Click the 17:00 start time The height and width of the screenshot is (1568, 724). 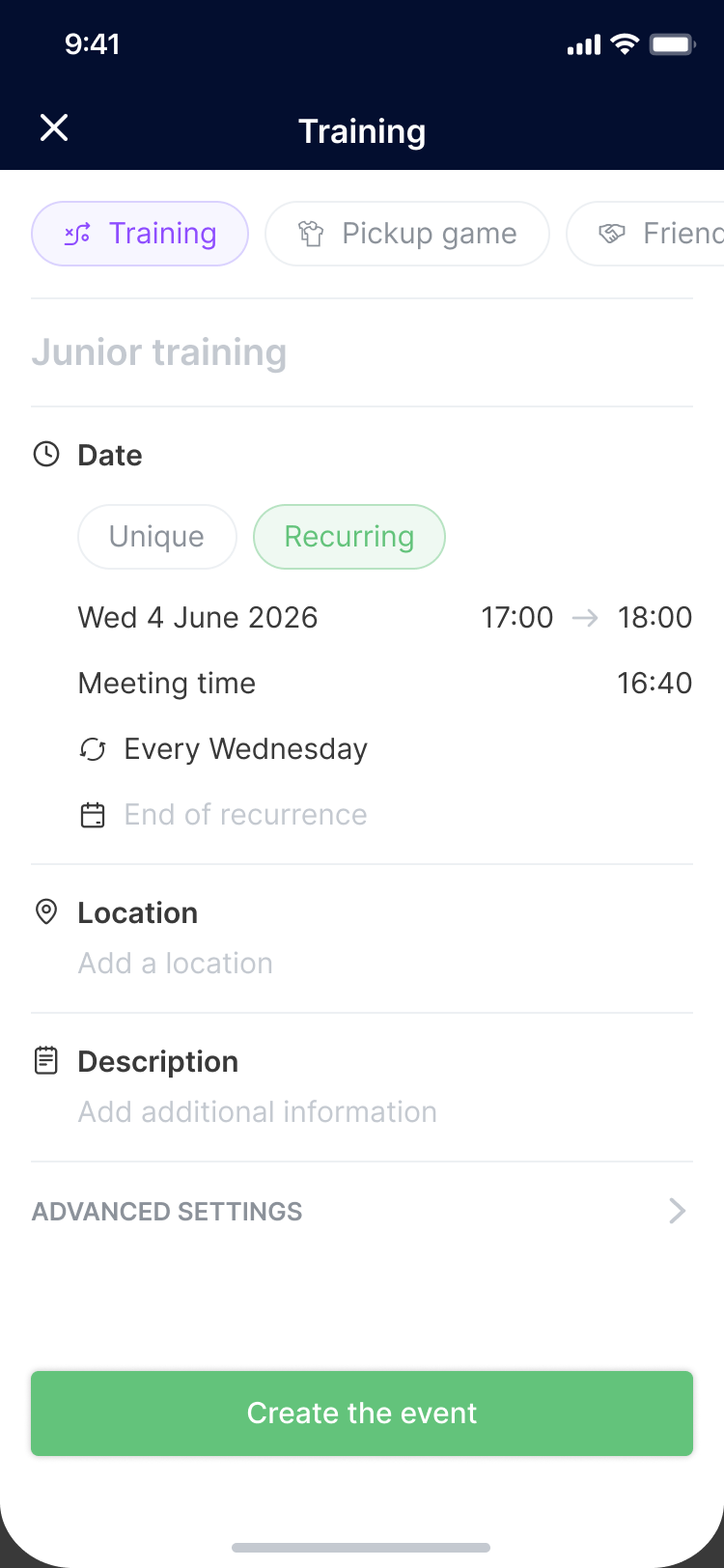(517, 617)
